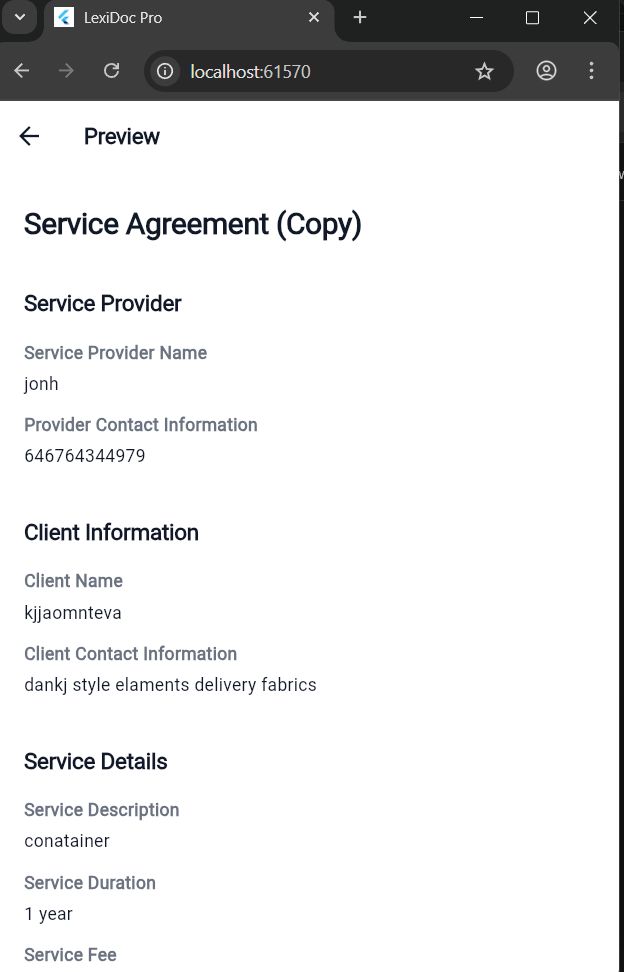
Task: Open the browser profile menu
Action: tap(546, 71)
